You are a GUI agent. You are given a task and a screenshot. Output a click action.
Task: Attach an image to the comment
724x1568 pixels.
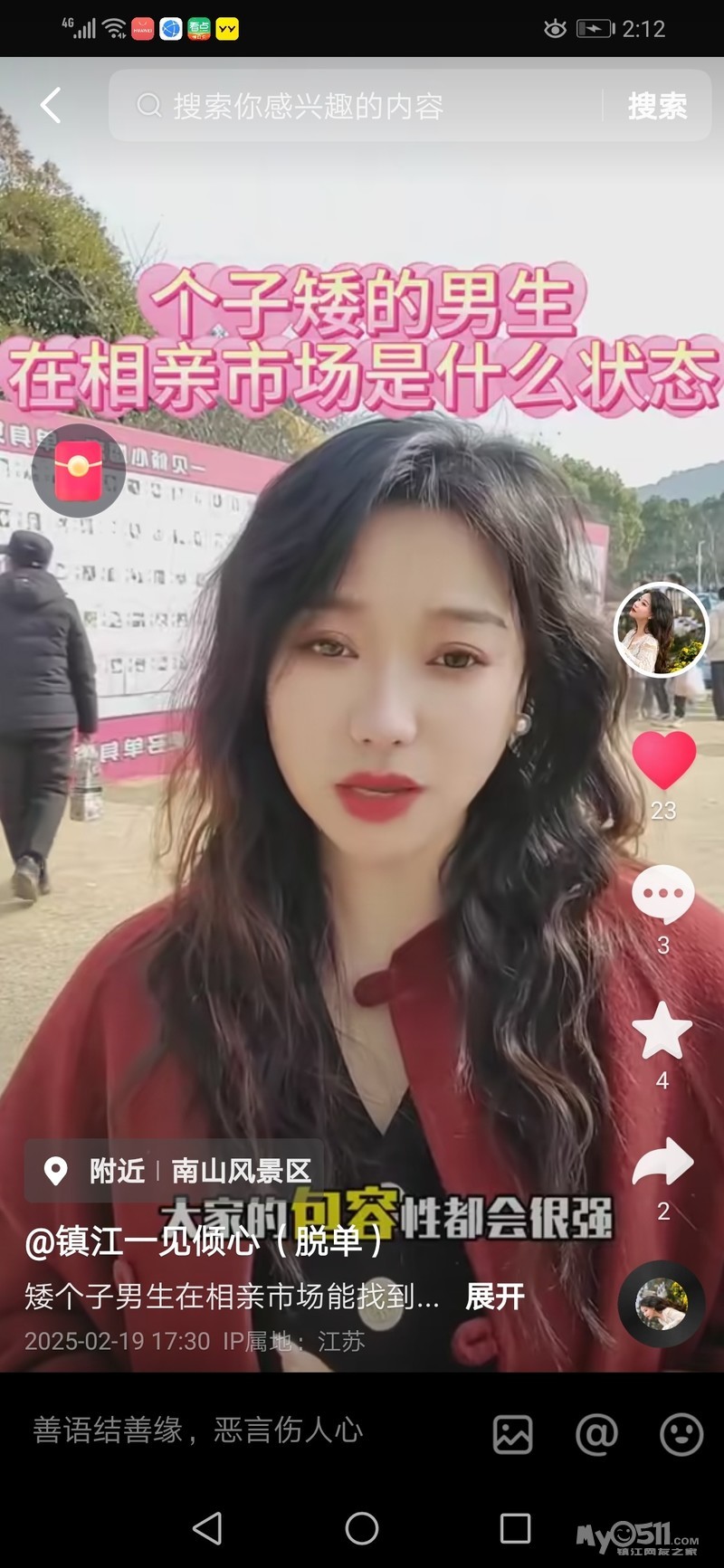pyautogui.click(x=513, y=1435)
